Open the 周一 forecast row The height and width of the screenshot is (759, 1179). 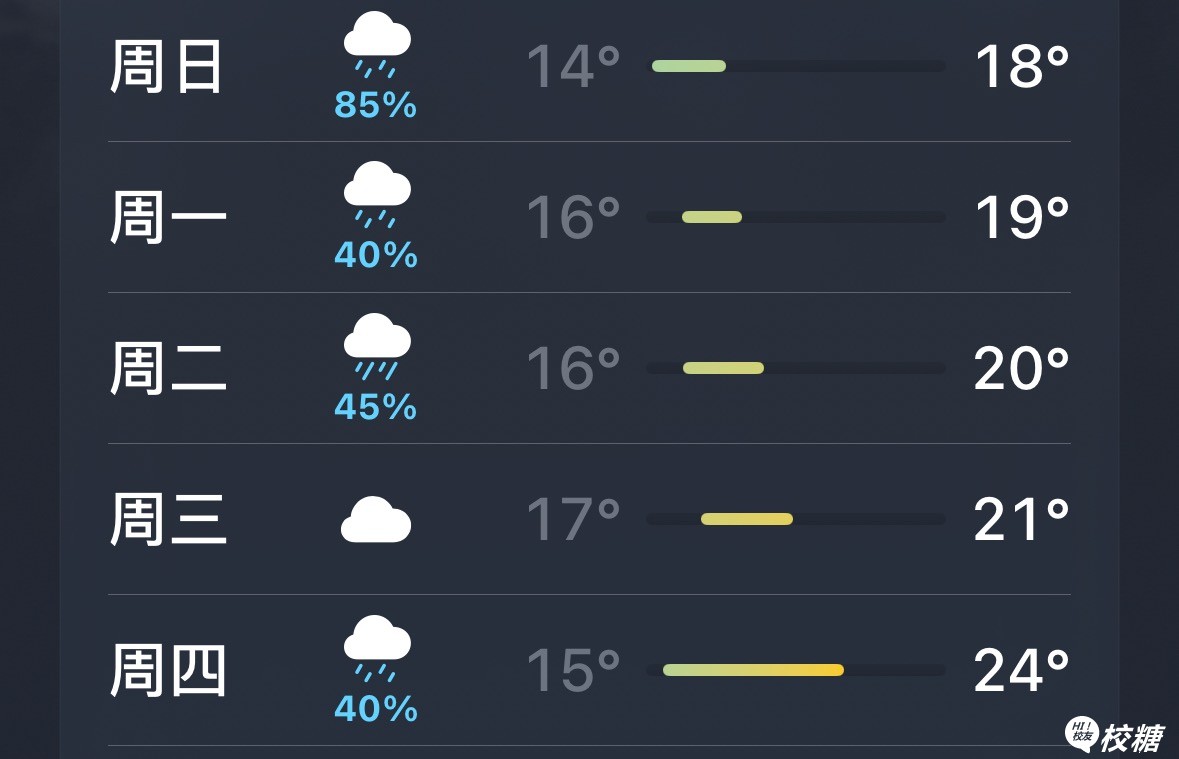click(588, 218)
